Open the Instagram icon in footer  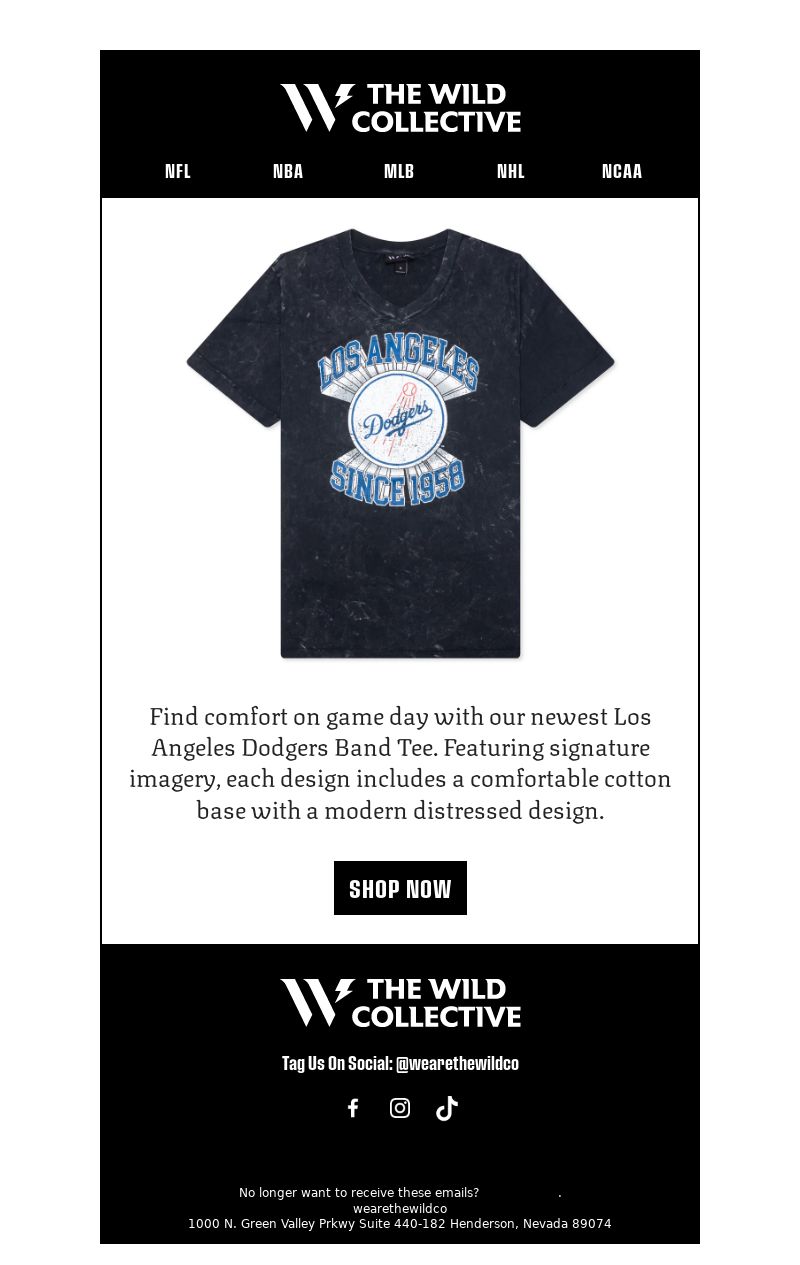pyautogui.click(x=400, y=1108)
